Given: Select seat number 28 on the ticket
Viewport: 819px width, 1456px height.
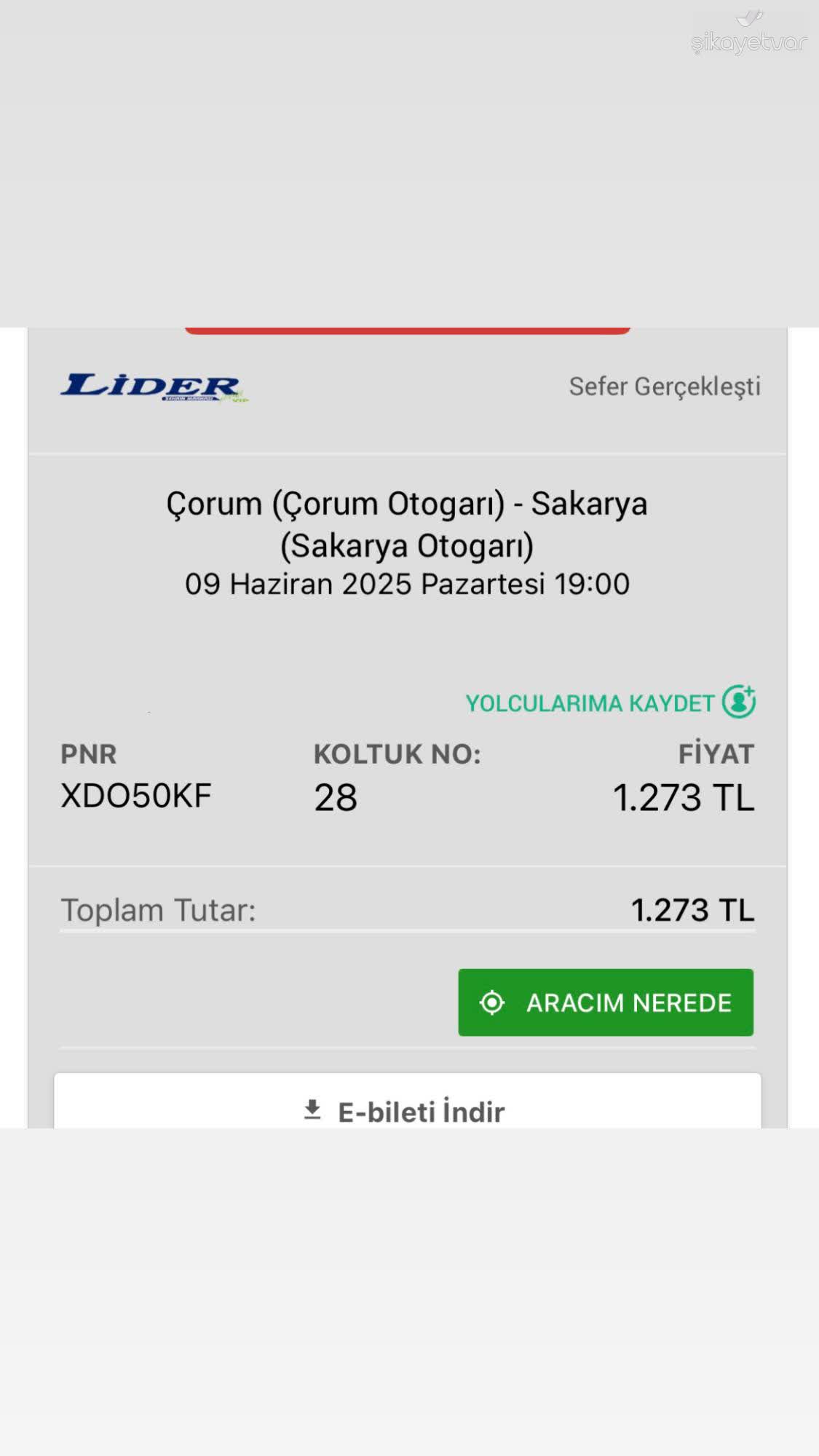Looking at the screenshot, I should [x=336, y=796].
